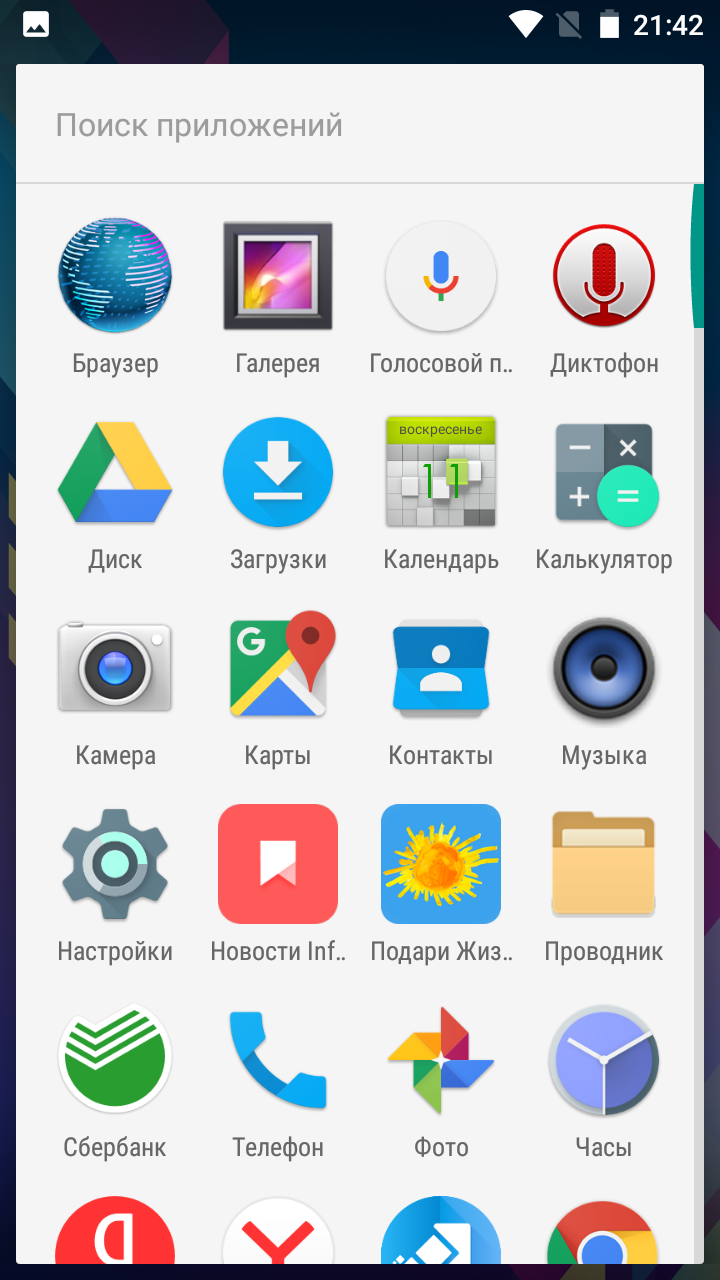Open the Проводник file manager
Image resolution: width=720 pixels, height=1280 pixels.
pos(604,864)
